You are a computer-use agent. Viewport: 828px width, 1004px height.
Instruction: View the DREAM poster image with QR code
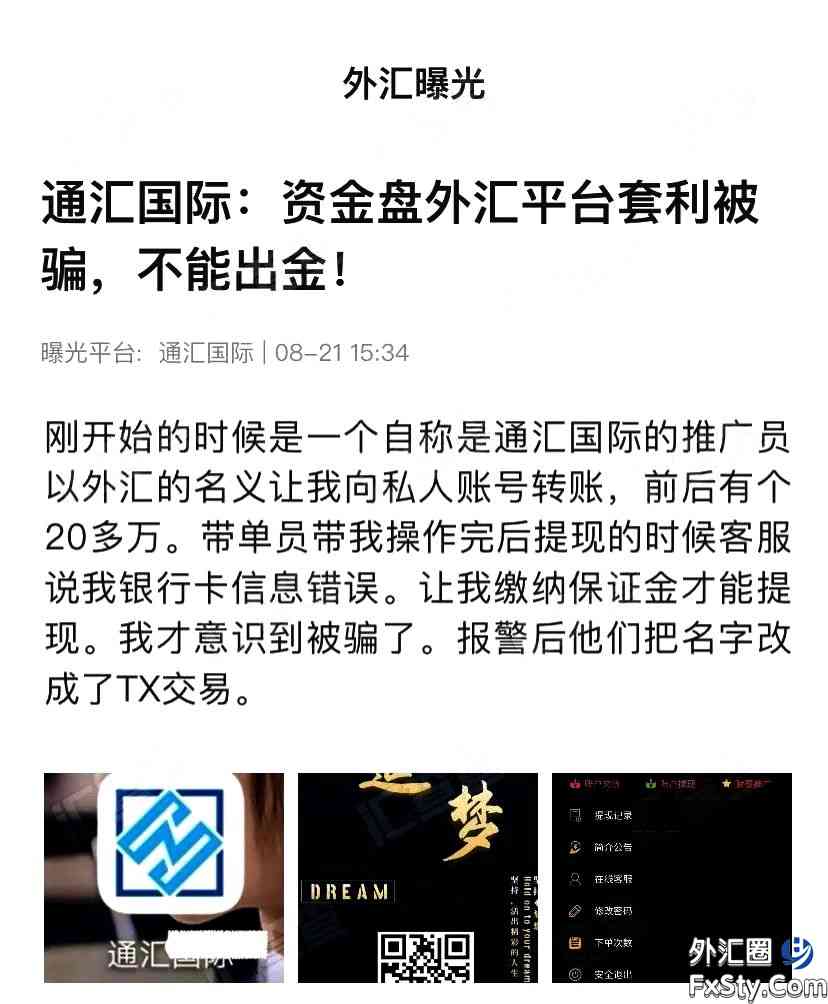(x=417, y=876)
